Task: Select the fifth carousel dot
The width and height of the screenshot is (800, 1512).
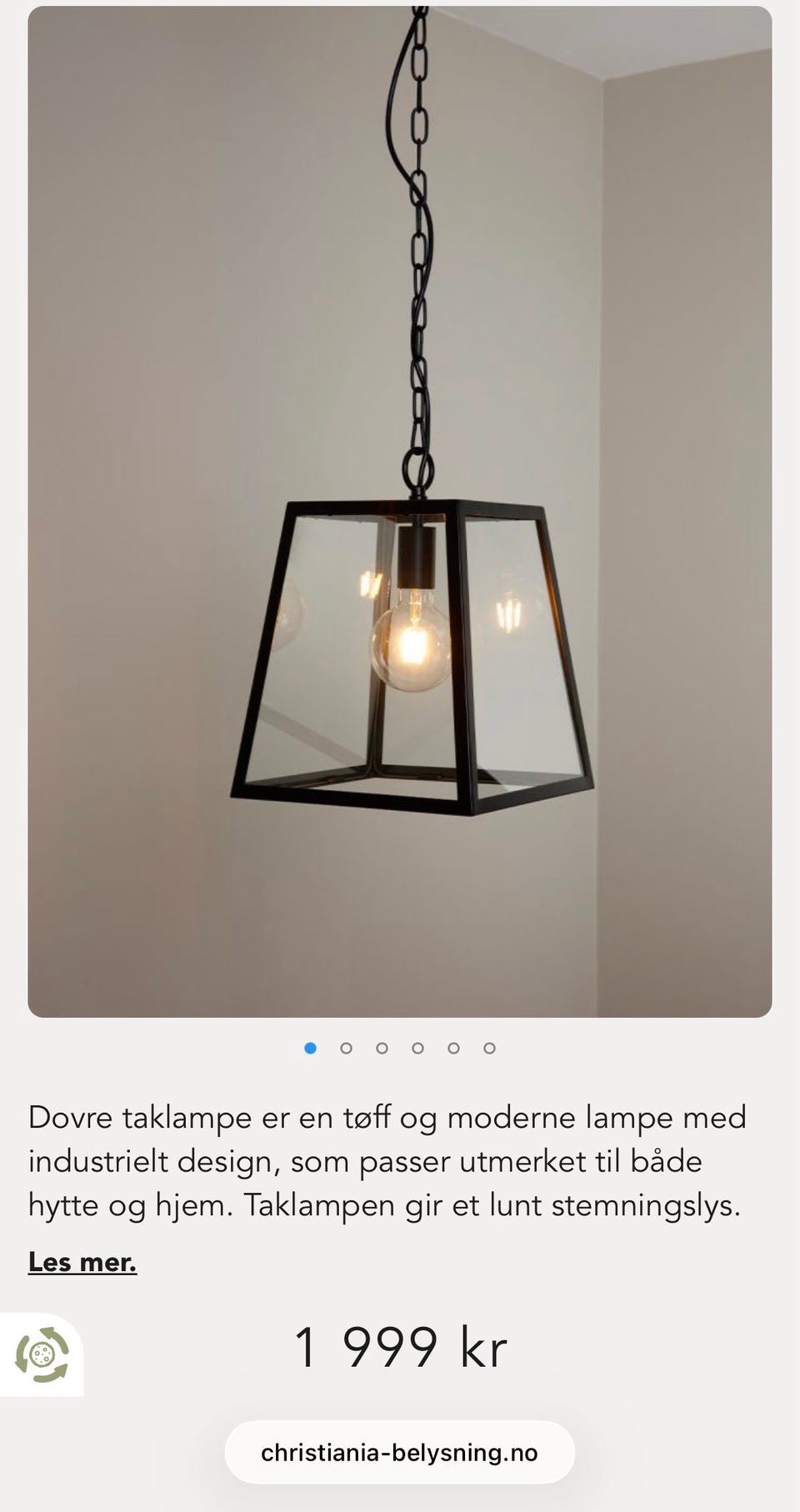Action: (x=453, y=1049)
